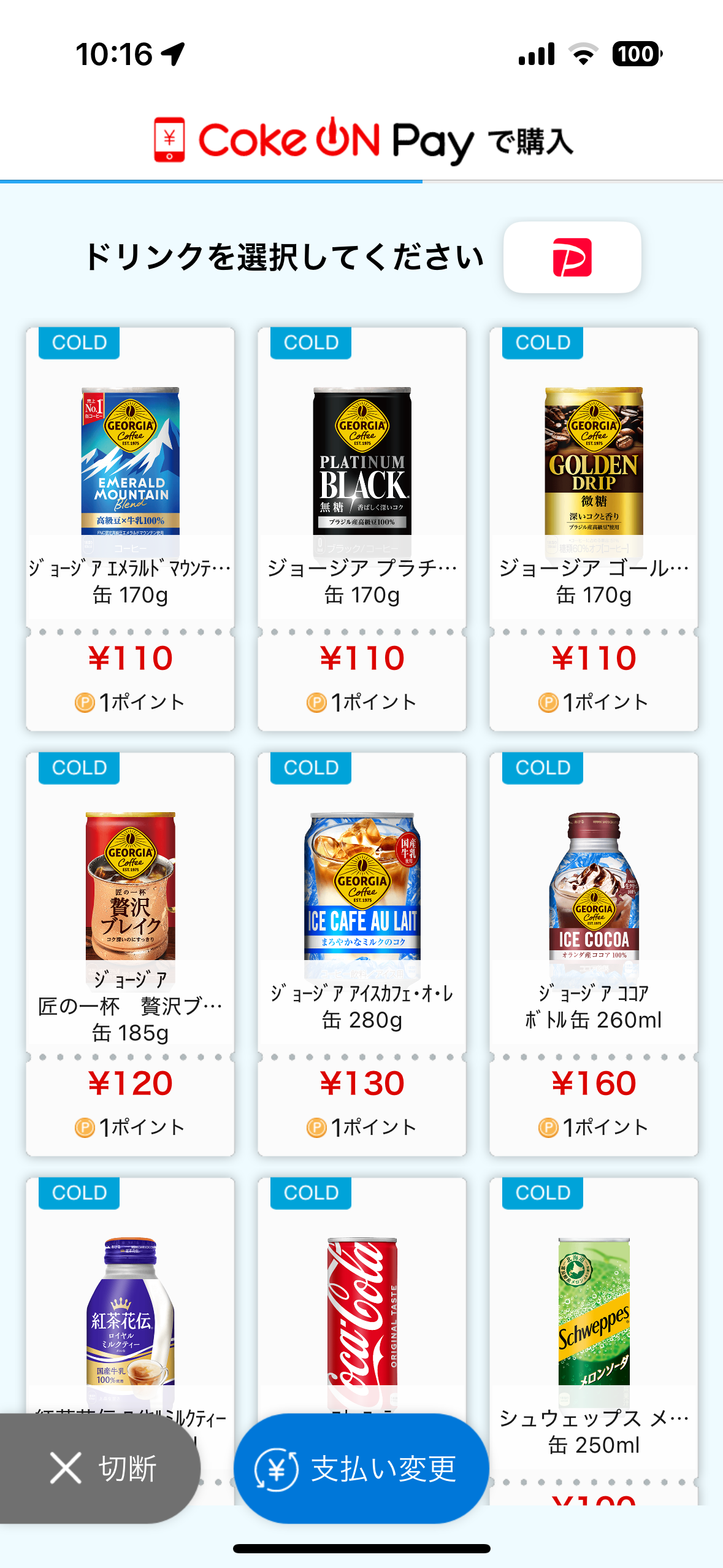Screen dimensions: 723x1568
Task: Change payment via 支払い変更 button
Action: [361, 1469]
